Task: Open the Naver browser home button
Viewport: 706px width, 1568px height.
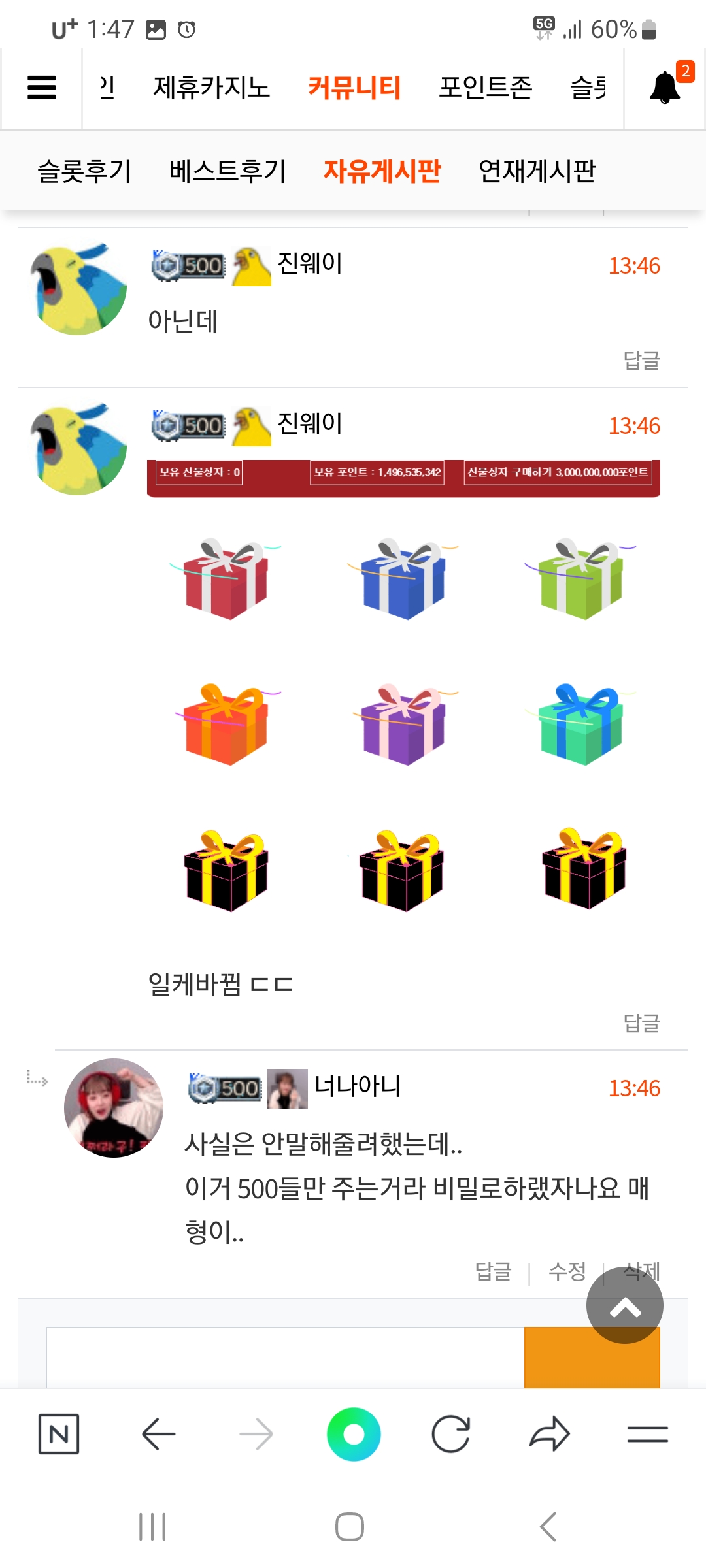Action: (59, 1434)
